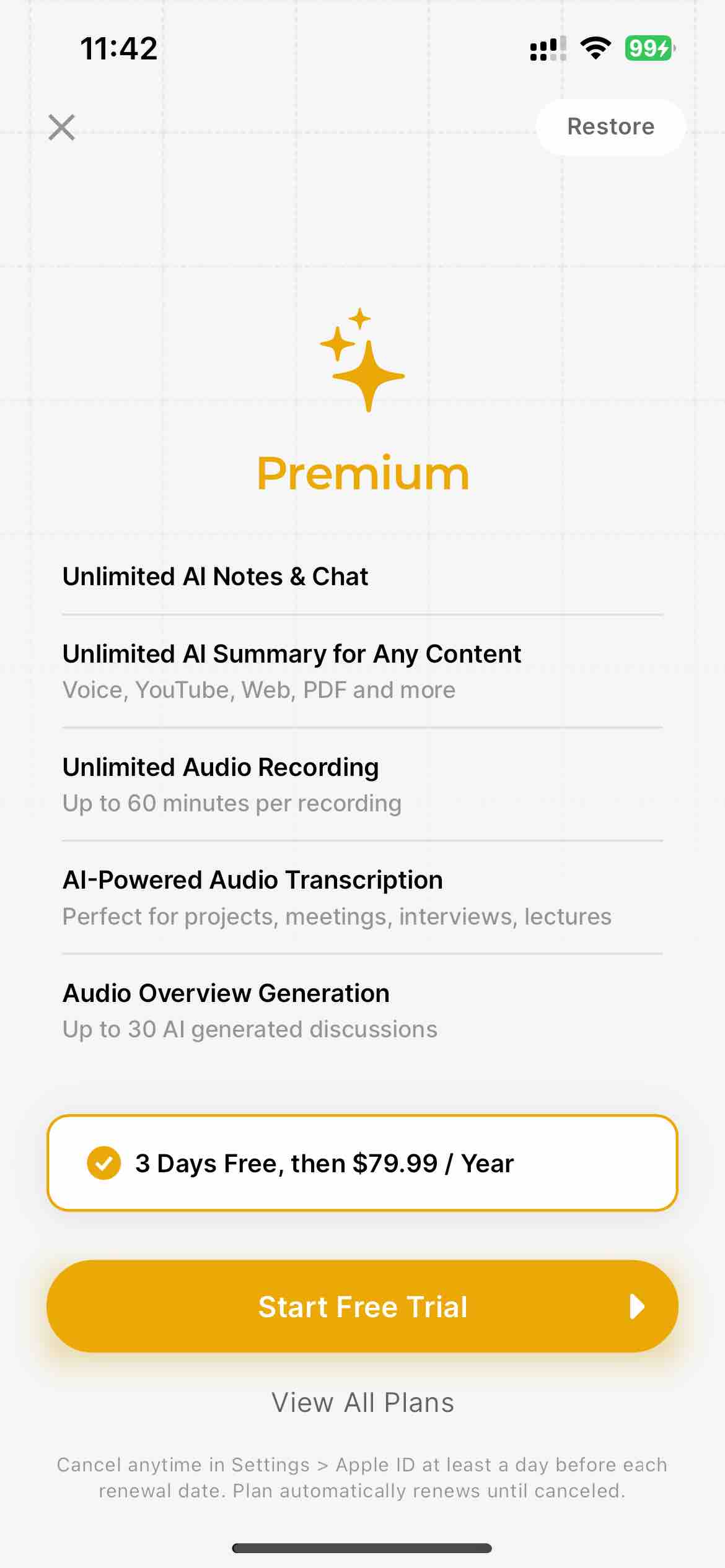
Task: Click the X dismiss icon
Action: pyautogui.click(x=63, y=128)
